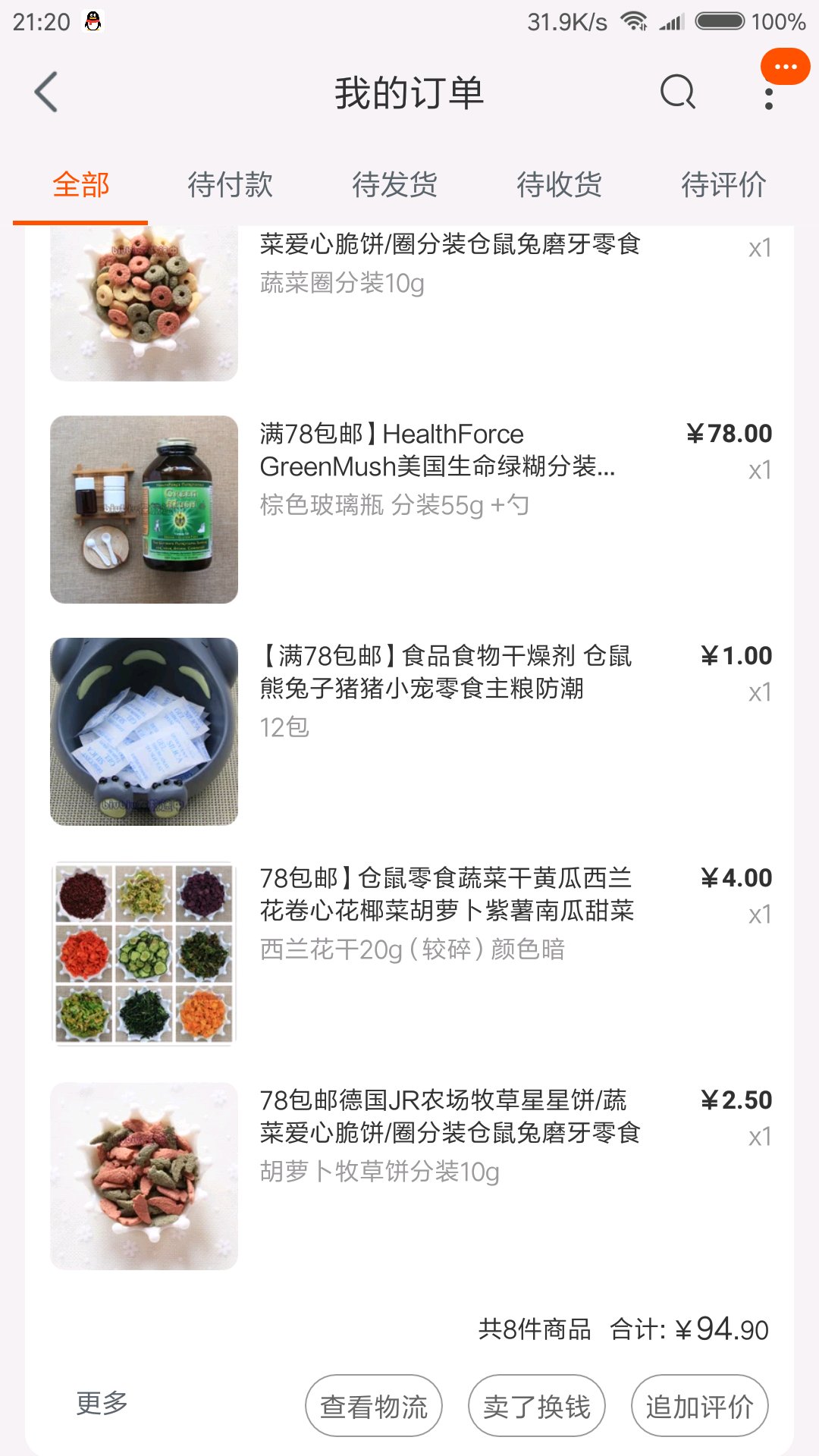Show 更多 order options
819x1456 pixels.
tap(102, 1403)
